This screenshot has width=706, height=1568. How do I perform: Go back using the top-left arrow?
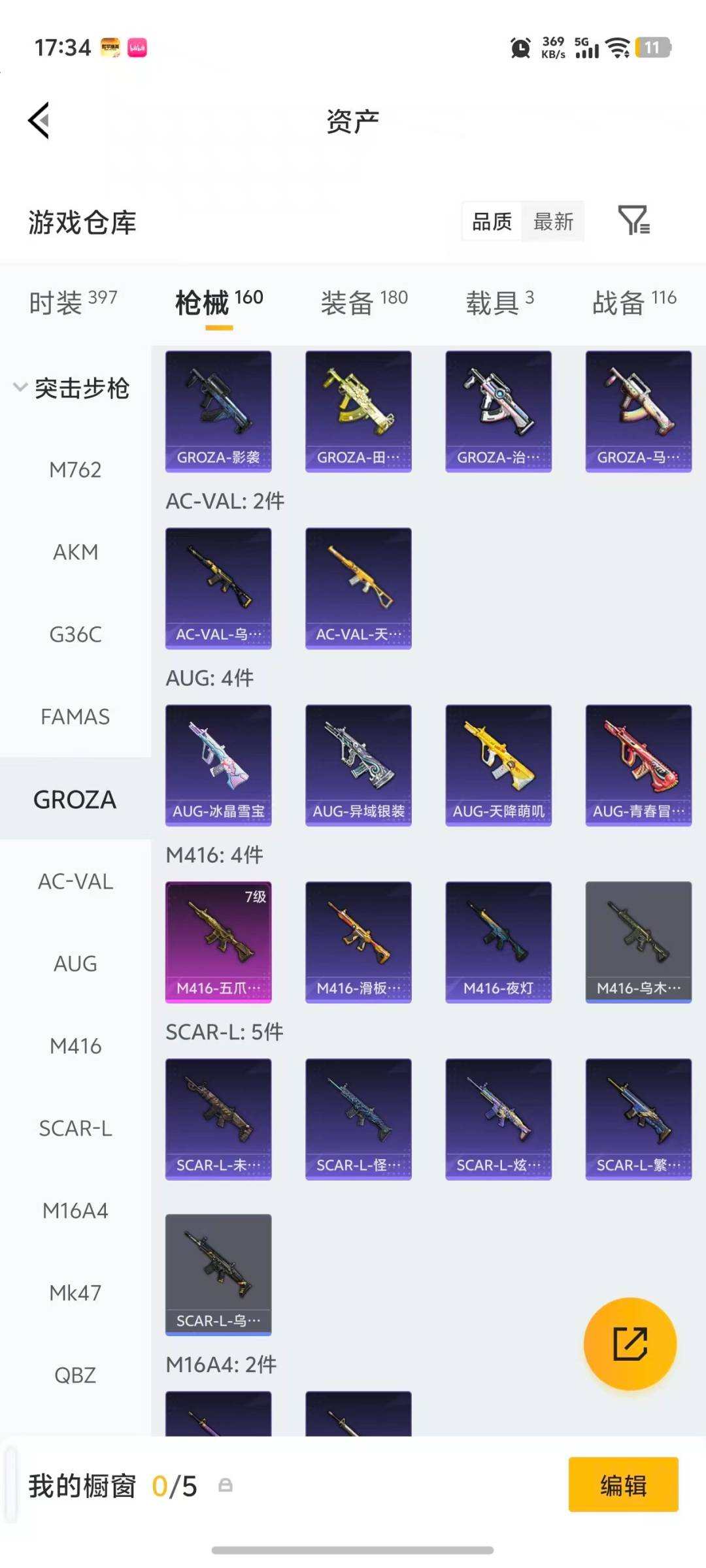click(39, 121)
